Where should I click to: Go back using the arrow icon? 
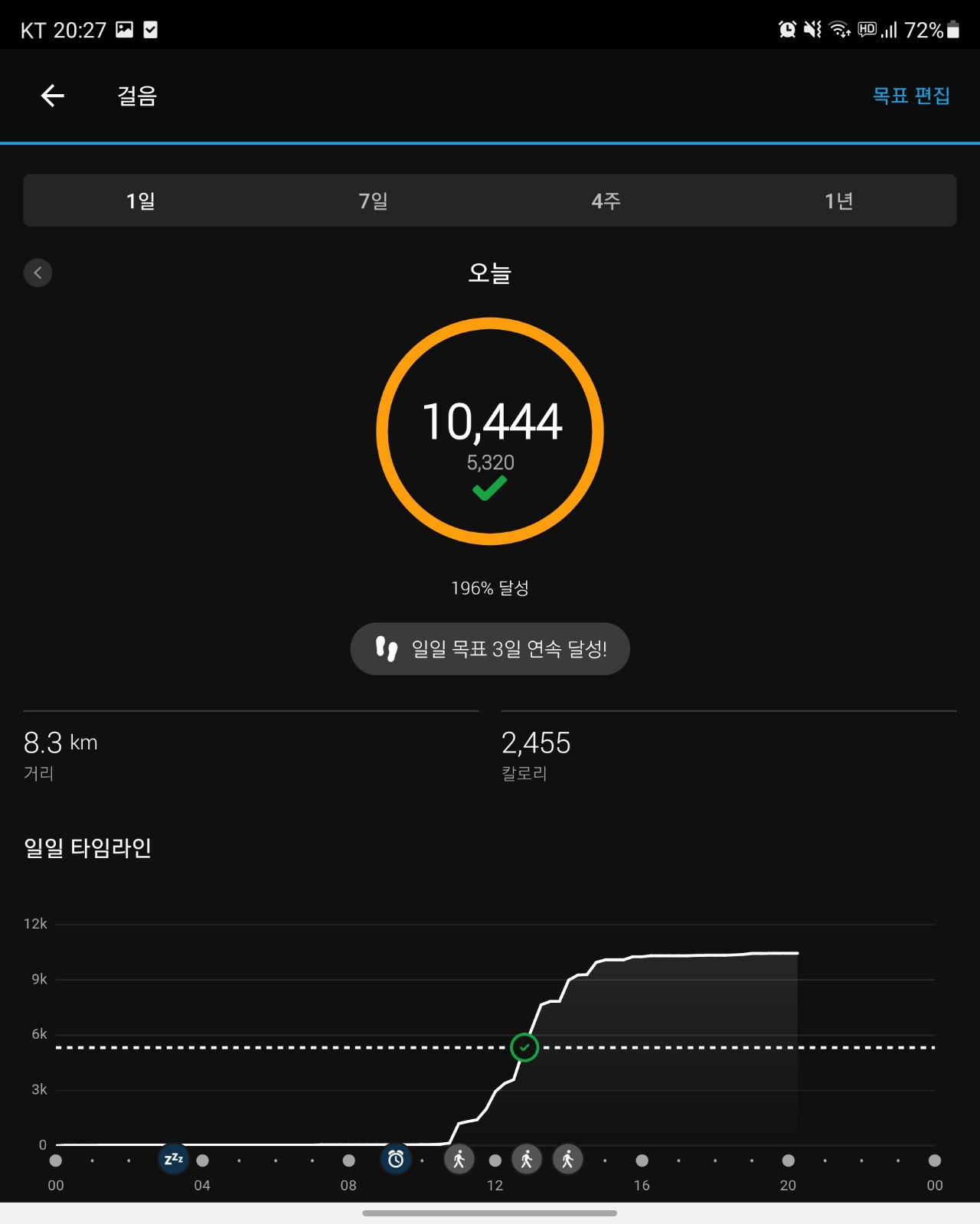pos(52,96)
